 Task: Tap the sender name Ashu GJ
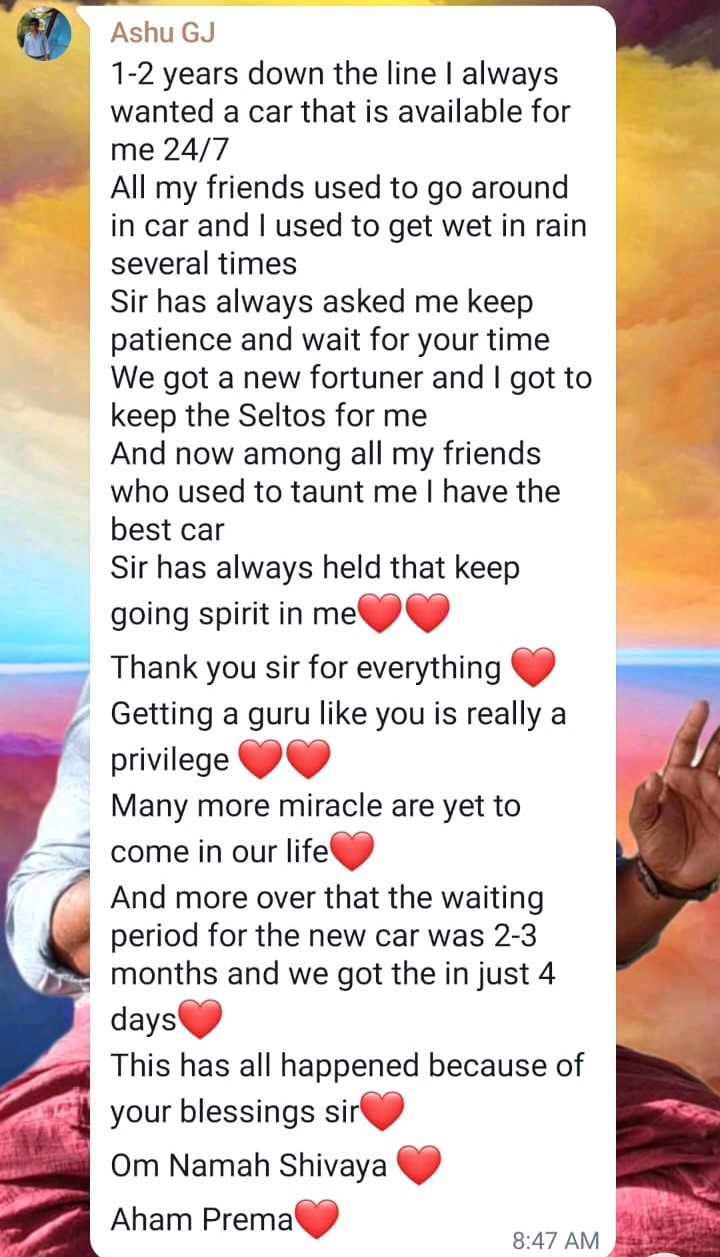tap(162, 32)
